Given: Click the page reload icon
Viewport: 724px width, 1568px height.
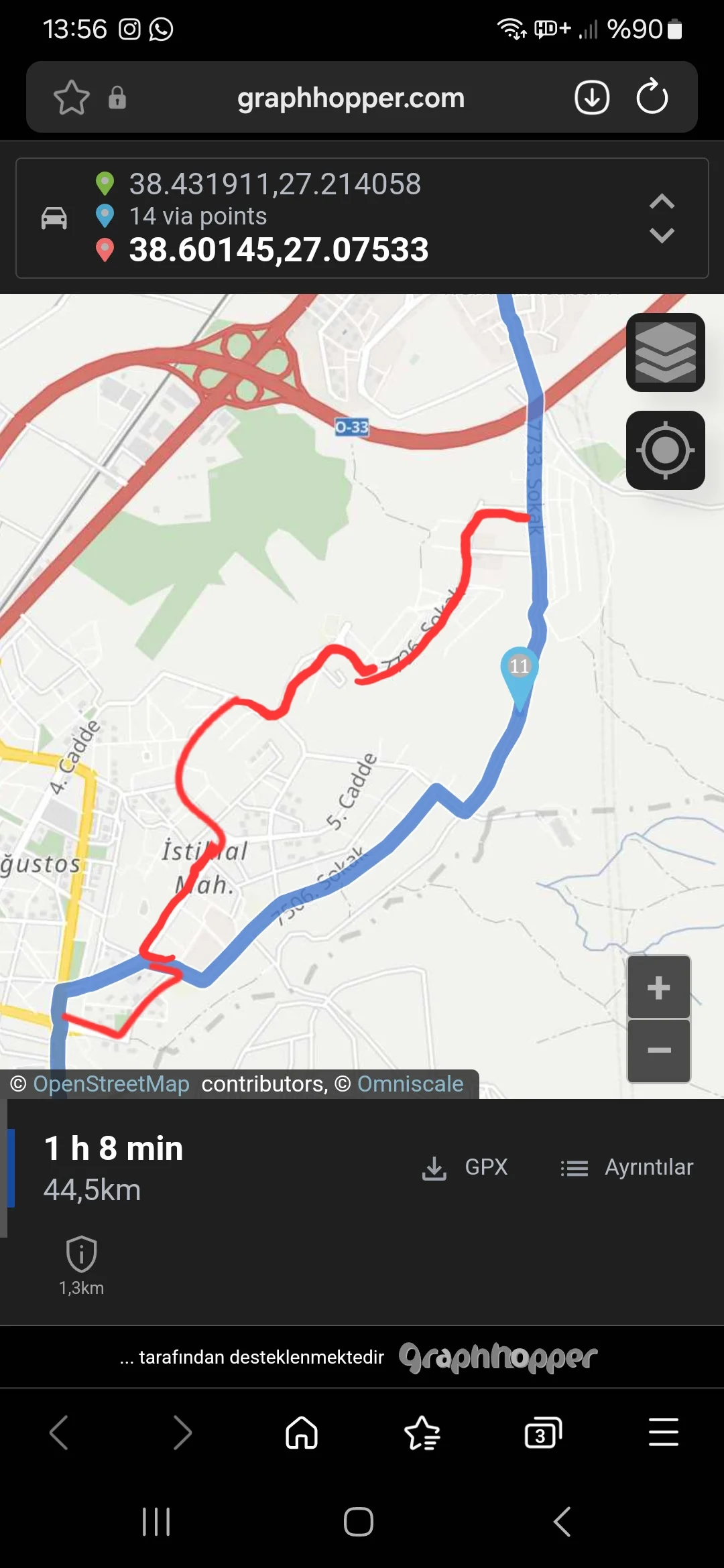Looking at the screenshot, I should 652,97.
